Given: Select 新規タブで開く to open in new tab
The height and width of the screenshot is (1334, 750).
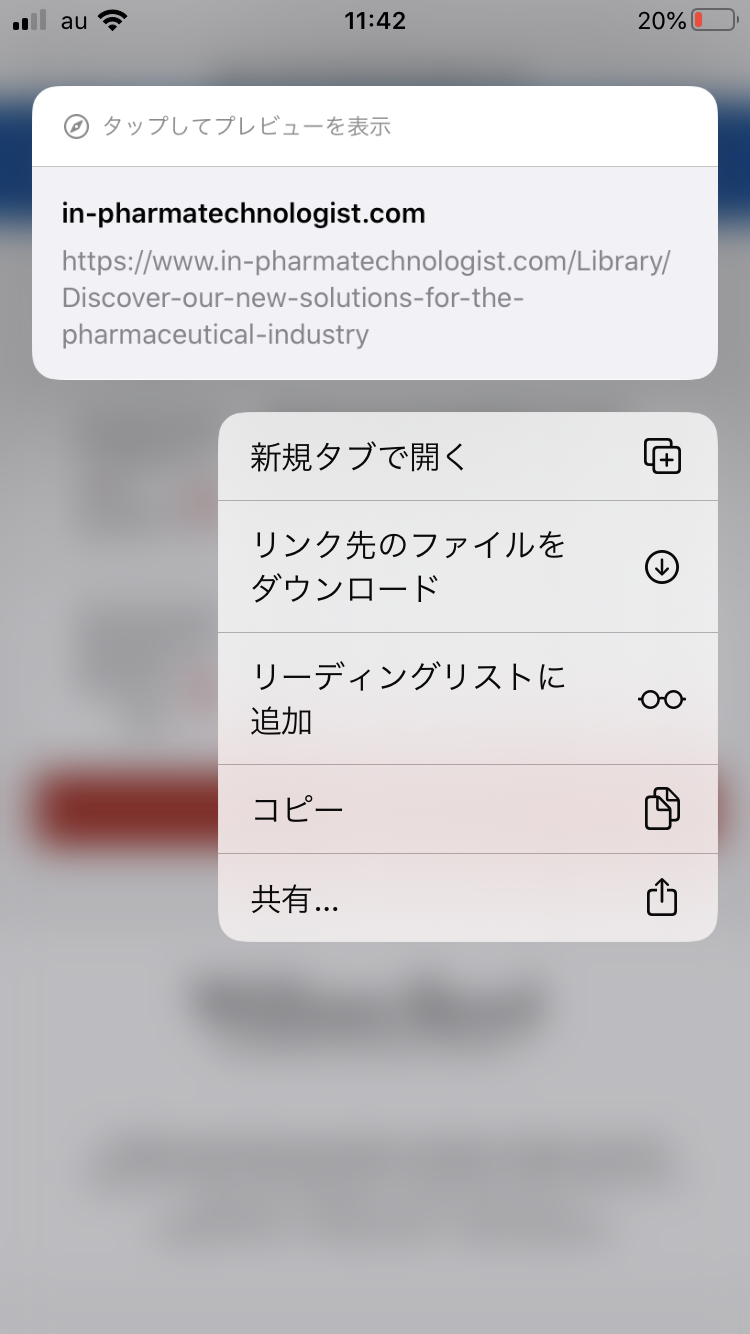Looking at the screenshot, I should click(x=467, y=457).
